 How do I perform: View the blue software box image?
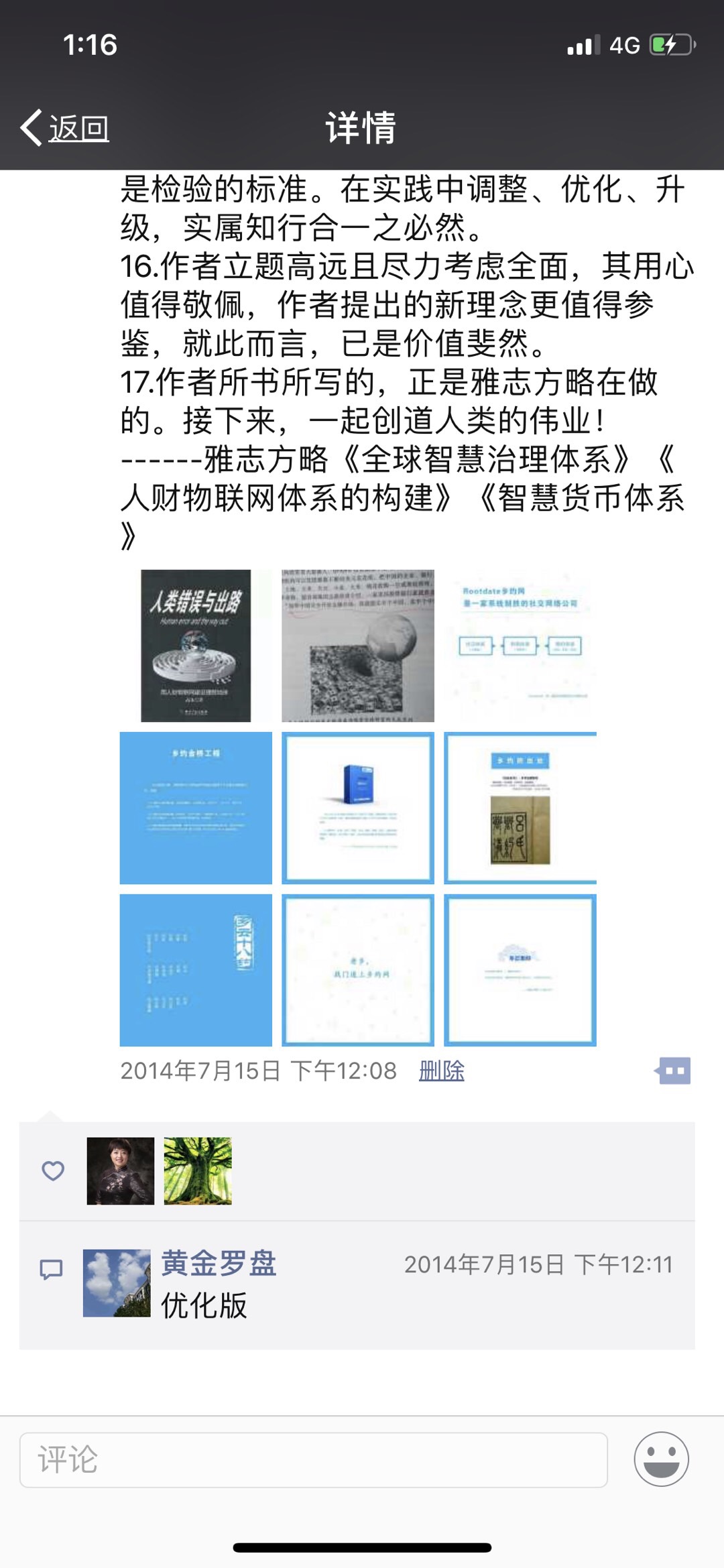(358, 808)
